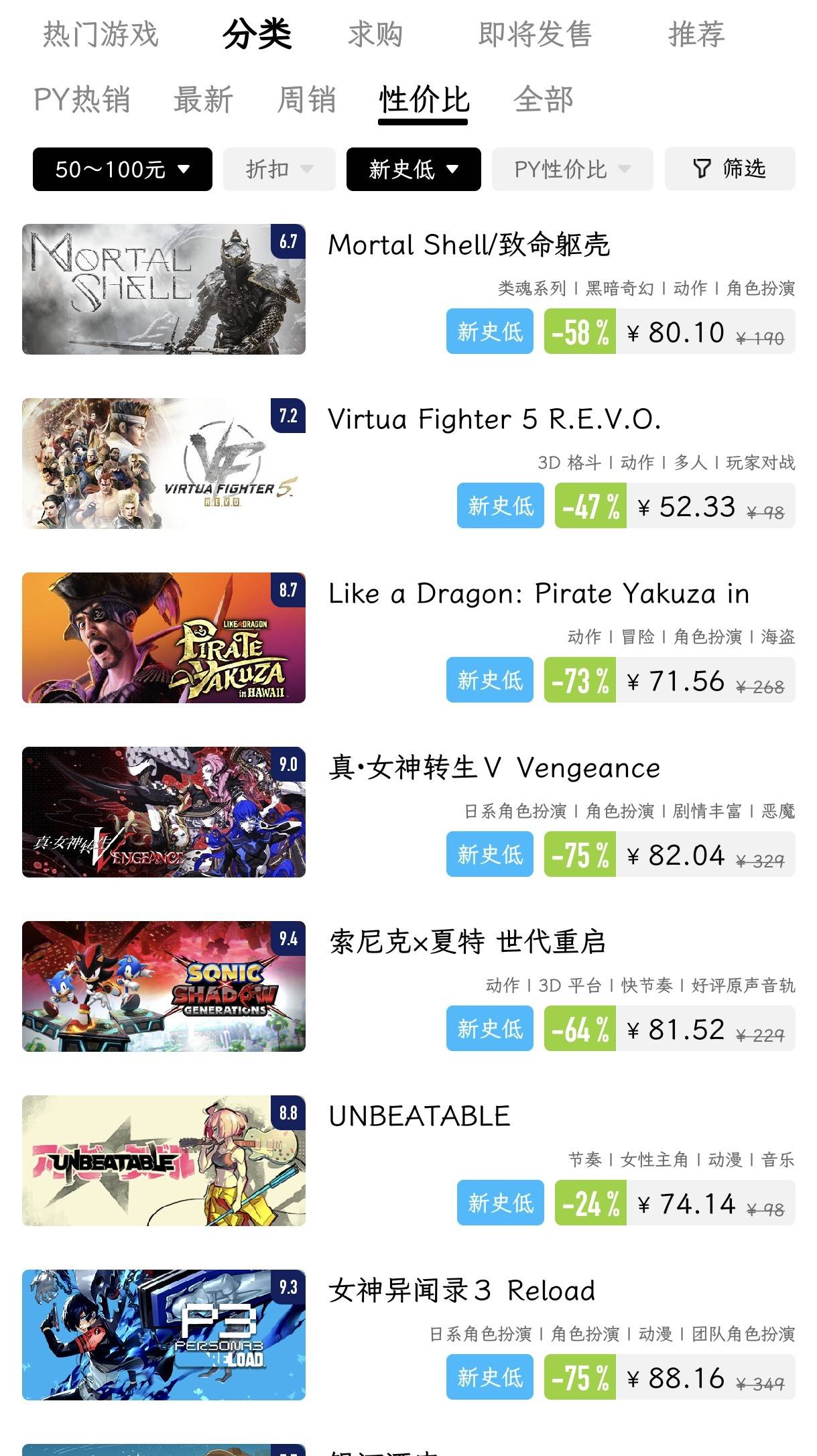Show the 最新 listings

[x=203, y=100]
